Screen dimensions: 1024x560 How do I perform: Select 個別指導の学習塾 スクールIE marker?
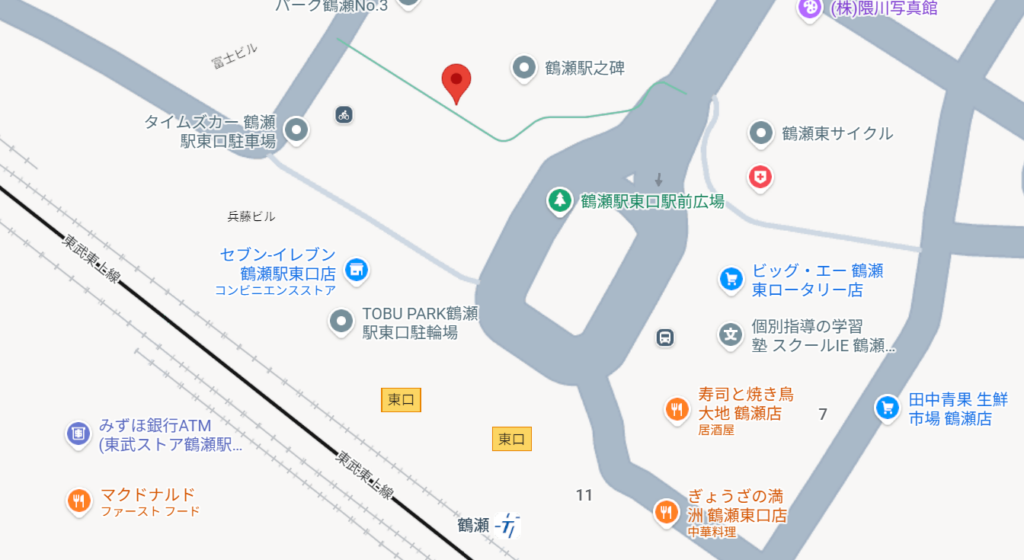(x=731, y=336)
